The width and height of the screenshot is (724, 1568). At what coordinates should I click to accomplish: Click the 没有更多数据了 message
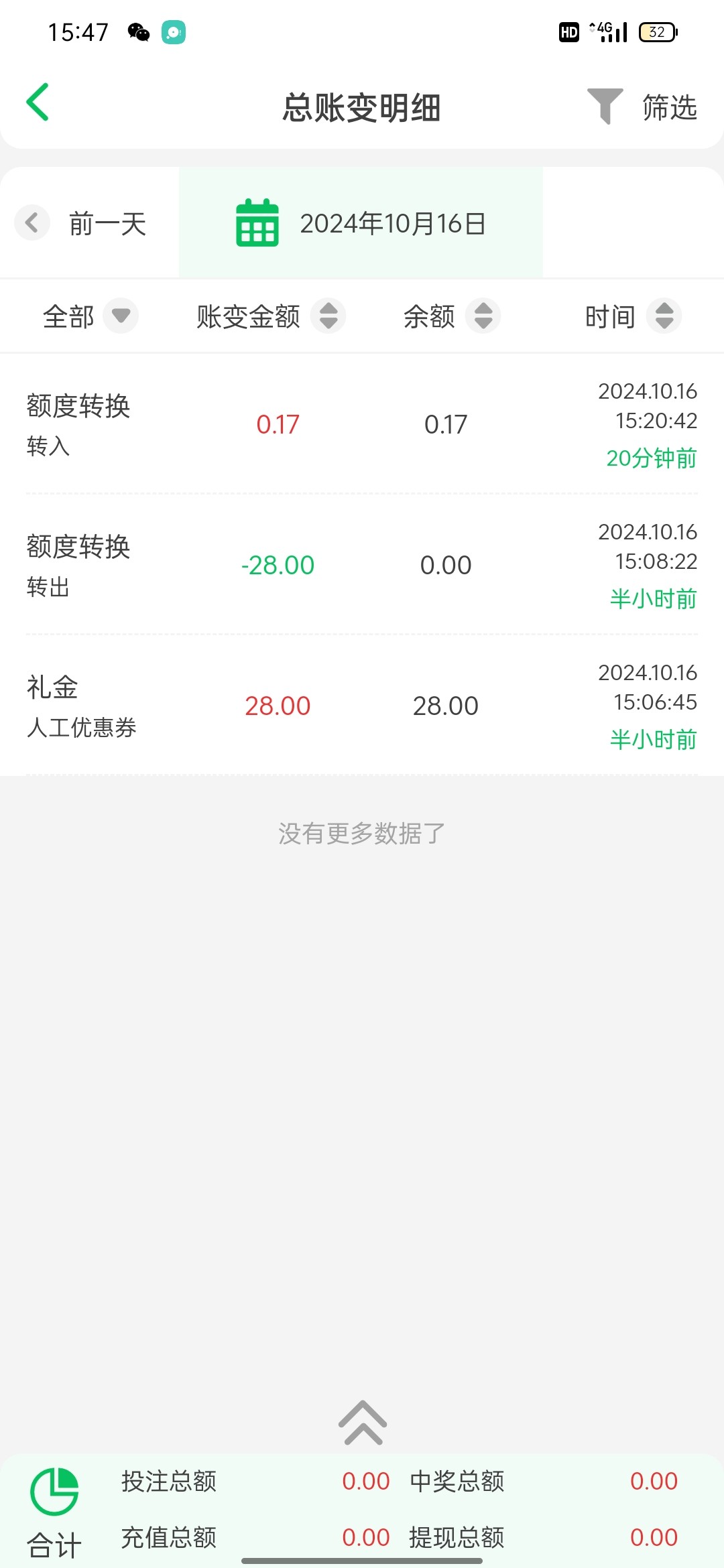(x=362, y=832)
